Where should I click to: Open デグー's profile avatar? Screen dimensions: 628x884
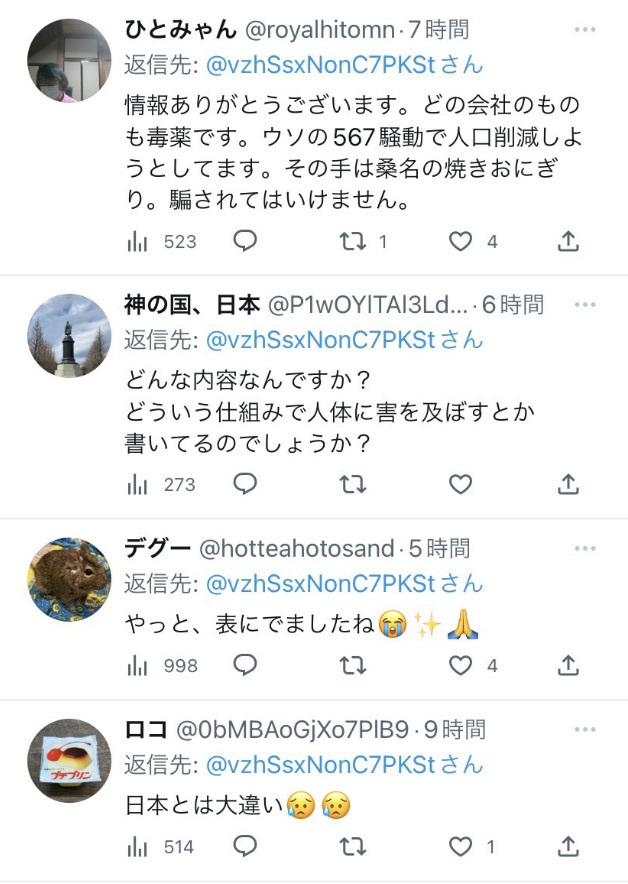tap(69, 580)
